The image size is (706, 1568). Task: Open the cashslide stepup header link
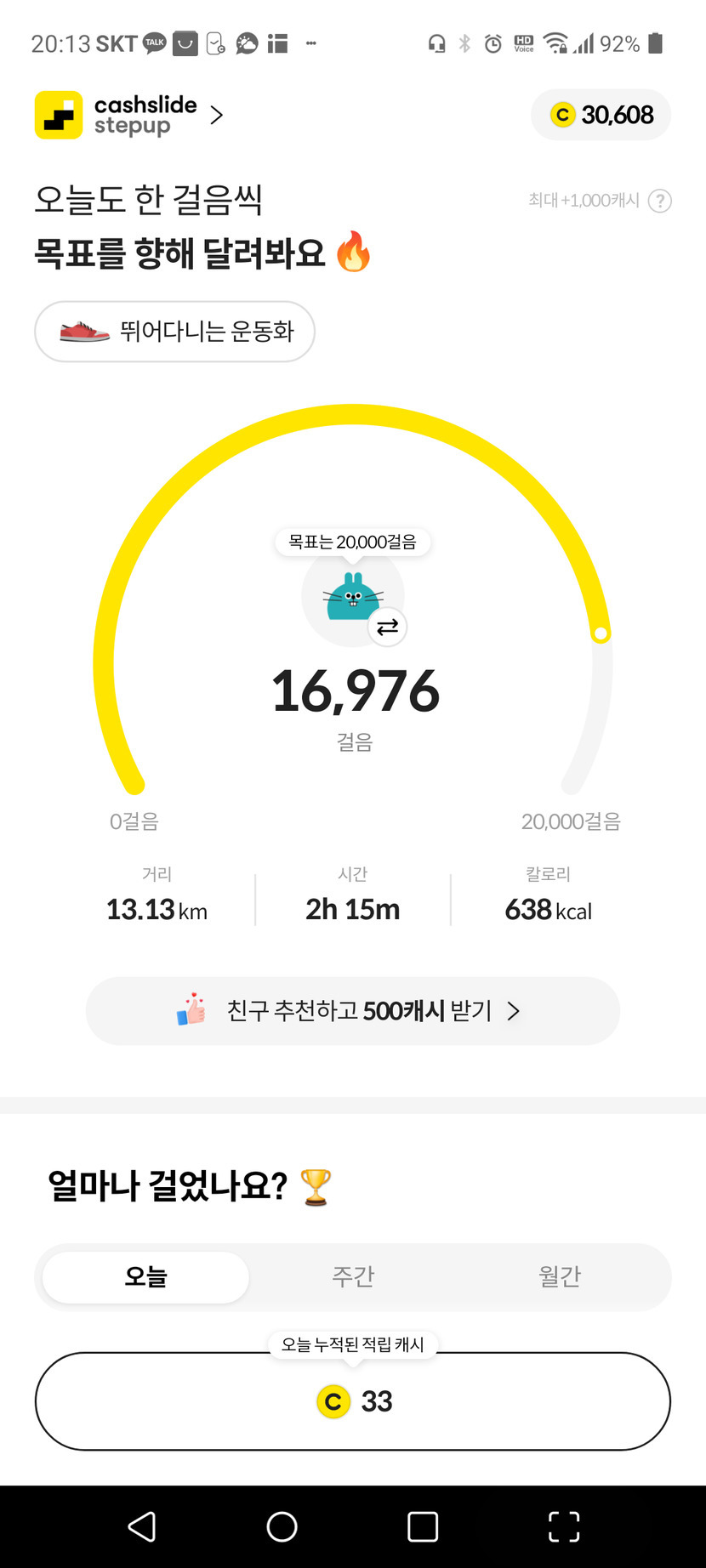[129, 115]
